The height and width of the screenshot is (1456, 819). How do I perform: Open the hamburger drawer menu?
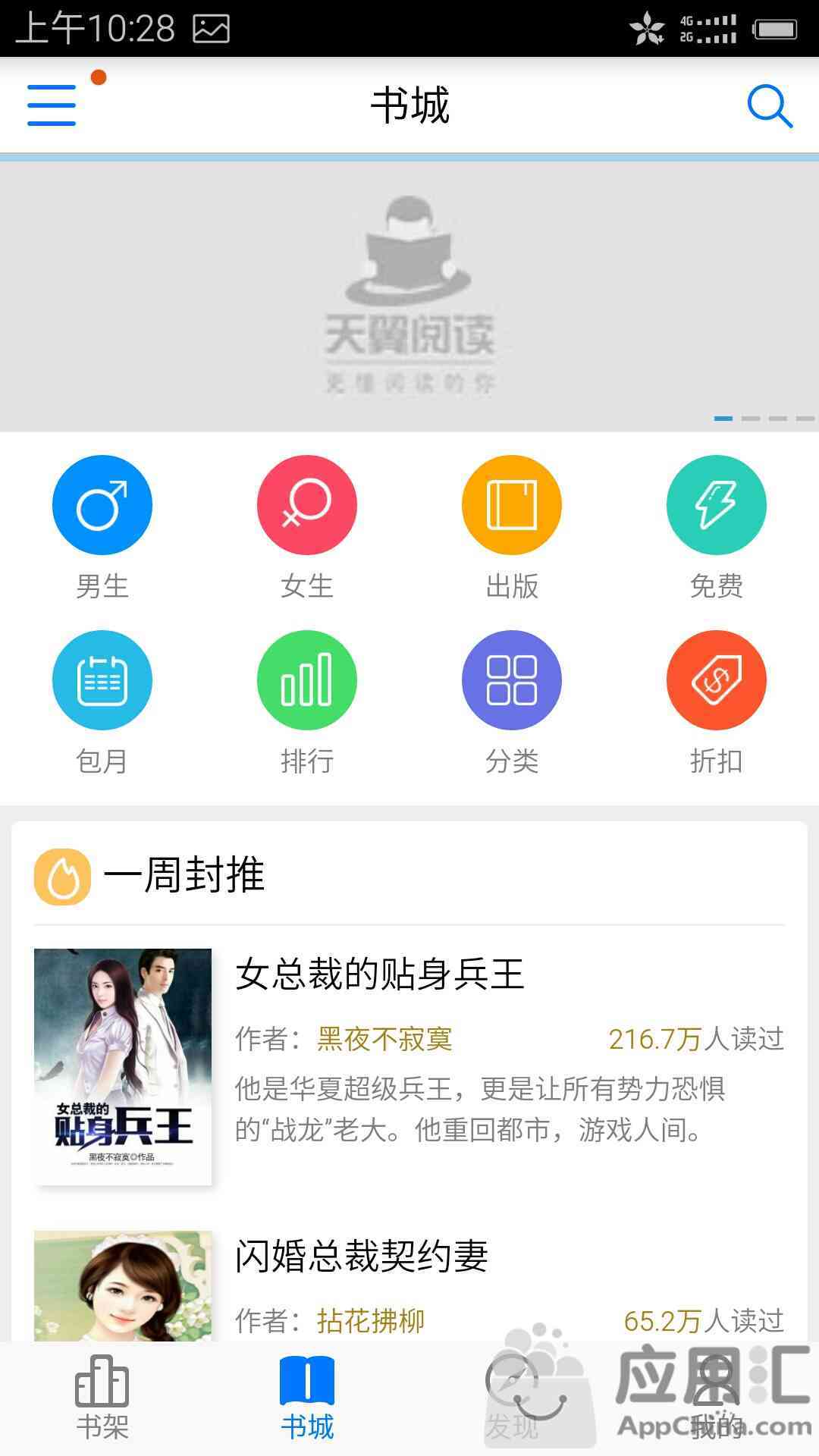click(52, 105)
